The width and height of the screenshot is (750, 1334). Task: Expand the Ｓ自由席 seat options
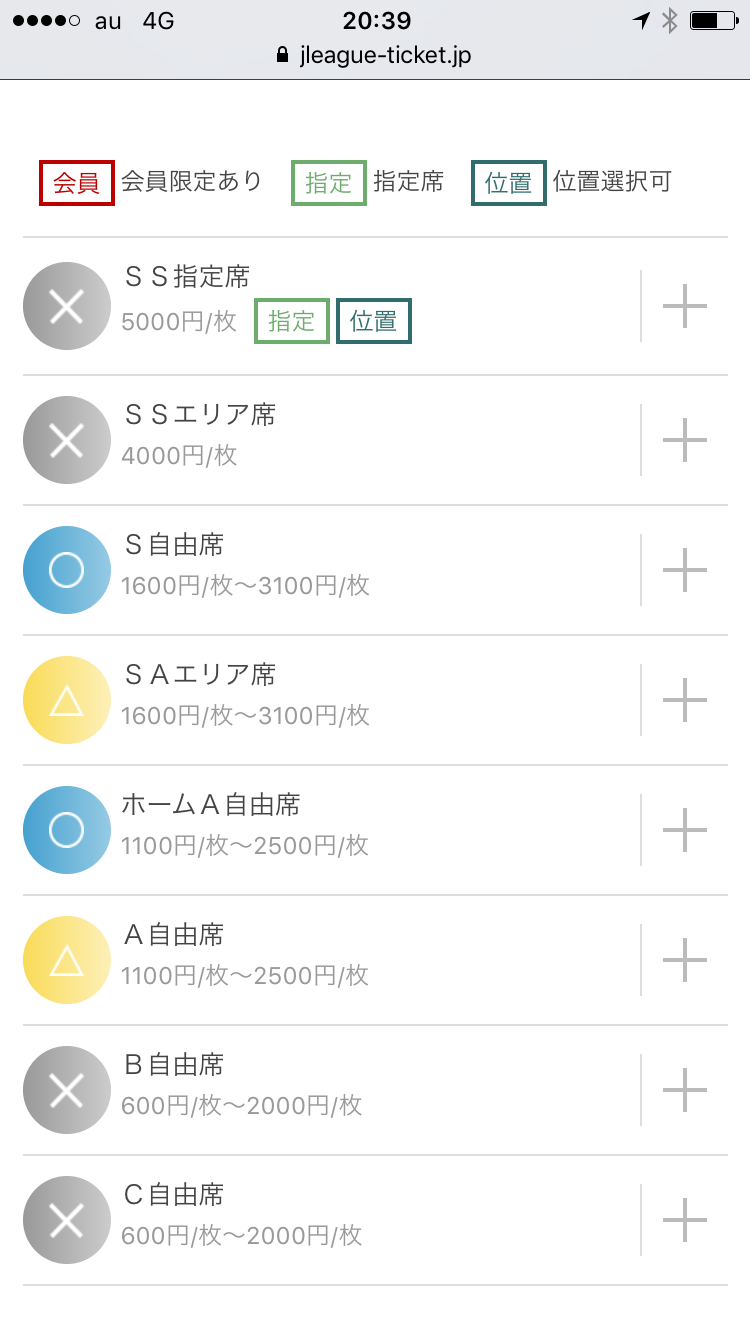pos(685,570)
